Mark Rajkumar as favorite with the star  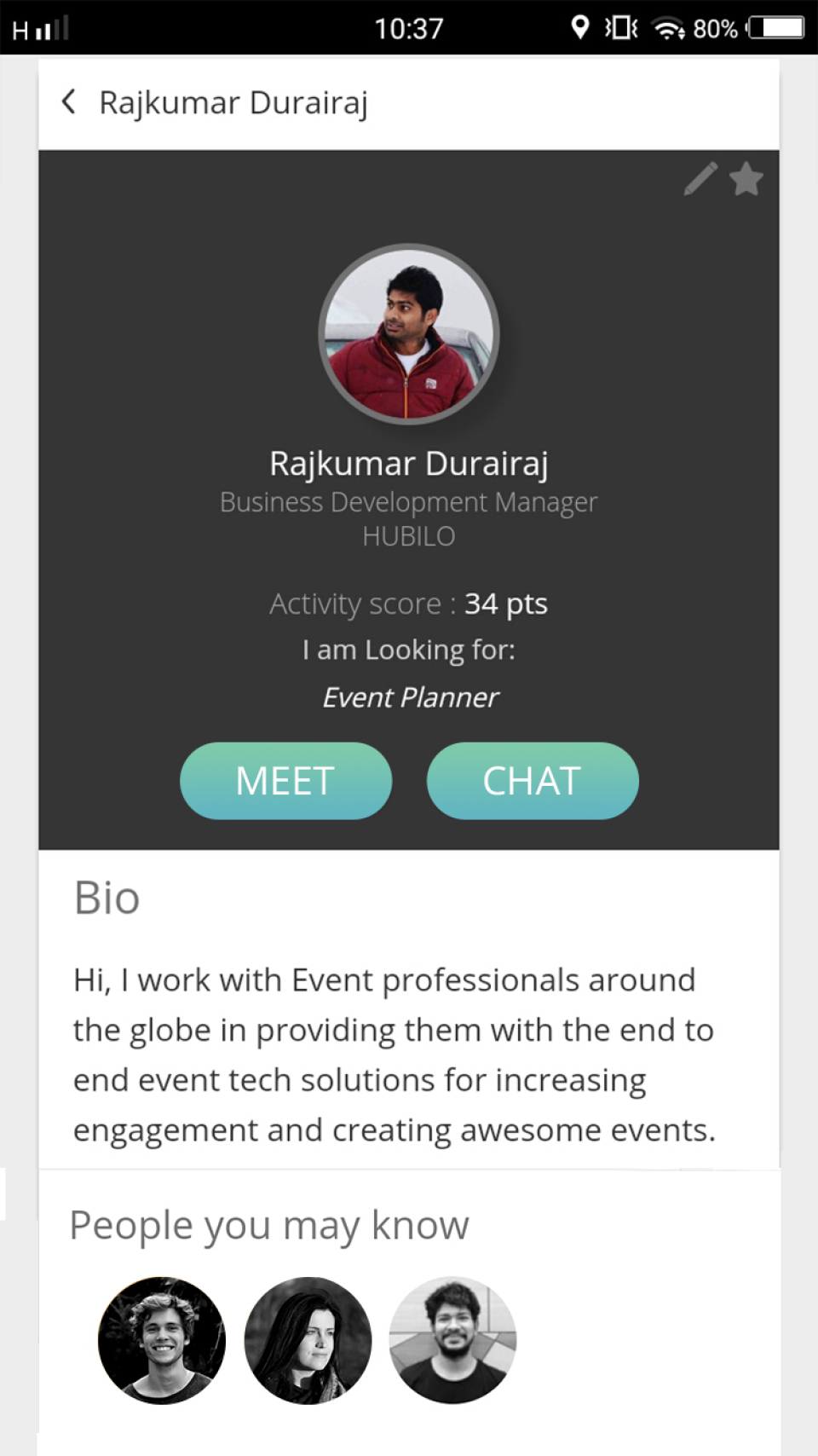click(x=746, y=179)
